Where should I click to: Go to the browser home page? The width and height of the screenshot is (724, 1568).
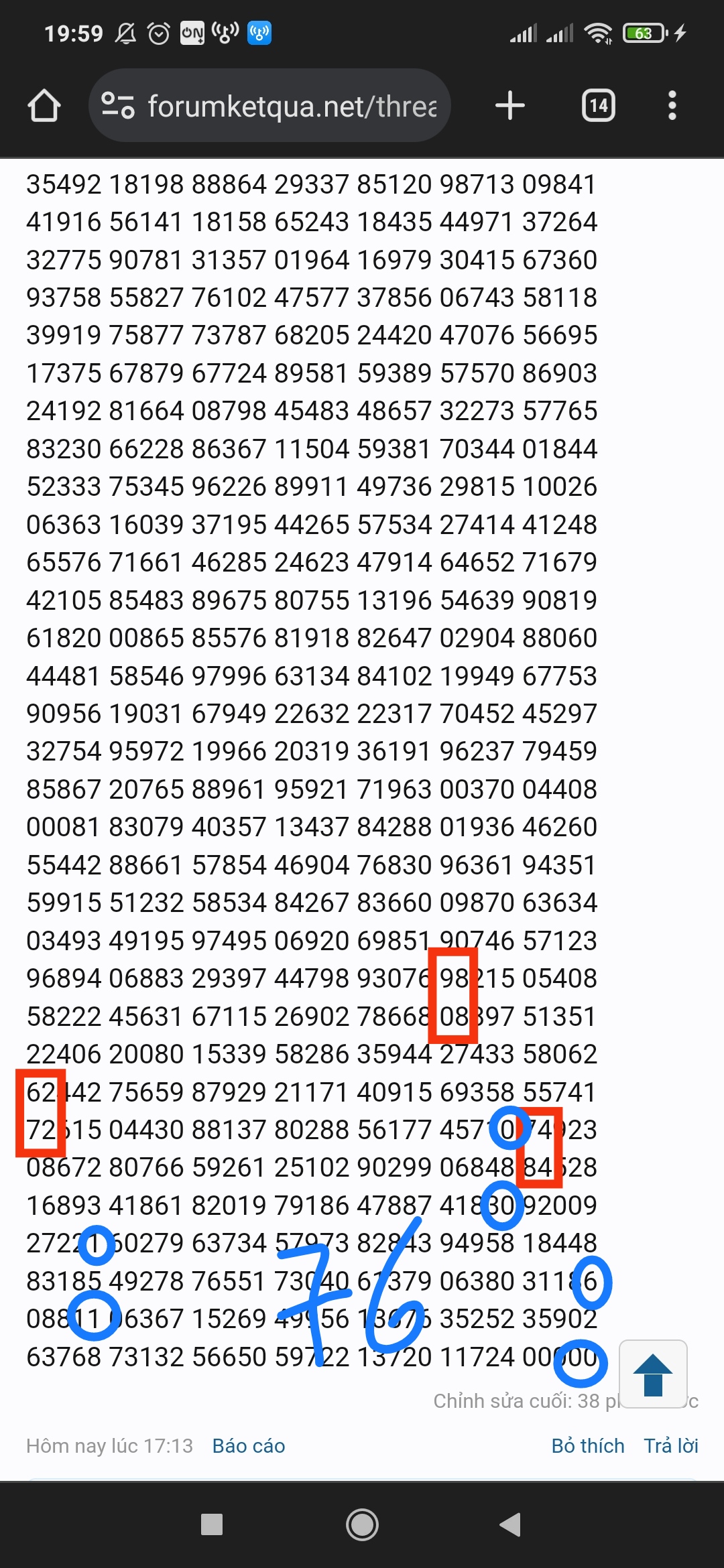(44, 106)
